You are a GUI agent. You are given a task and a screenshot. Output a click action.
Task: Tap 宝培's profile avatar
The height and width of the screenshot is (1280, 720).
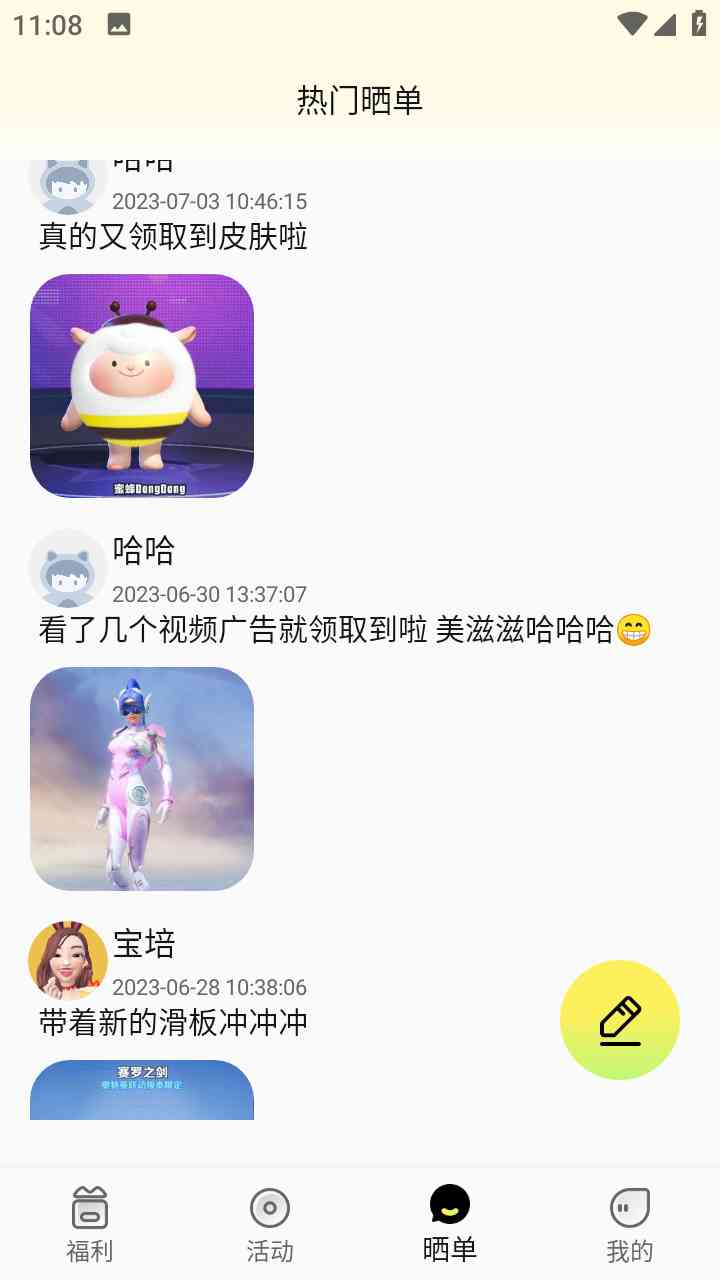pos(68,961)
